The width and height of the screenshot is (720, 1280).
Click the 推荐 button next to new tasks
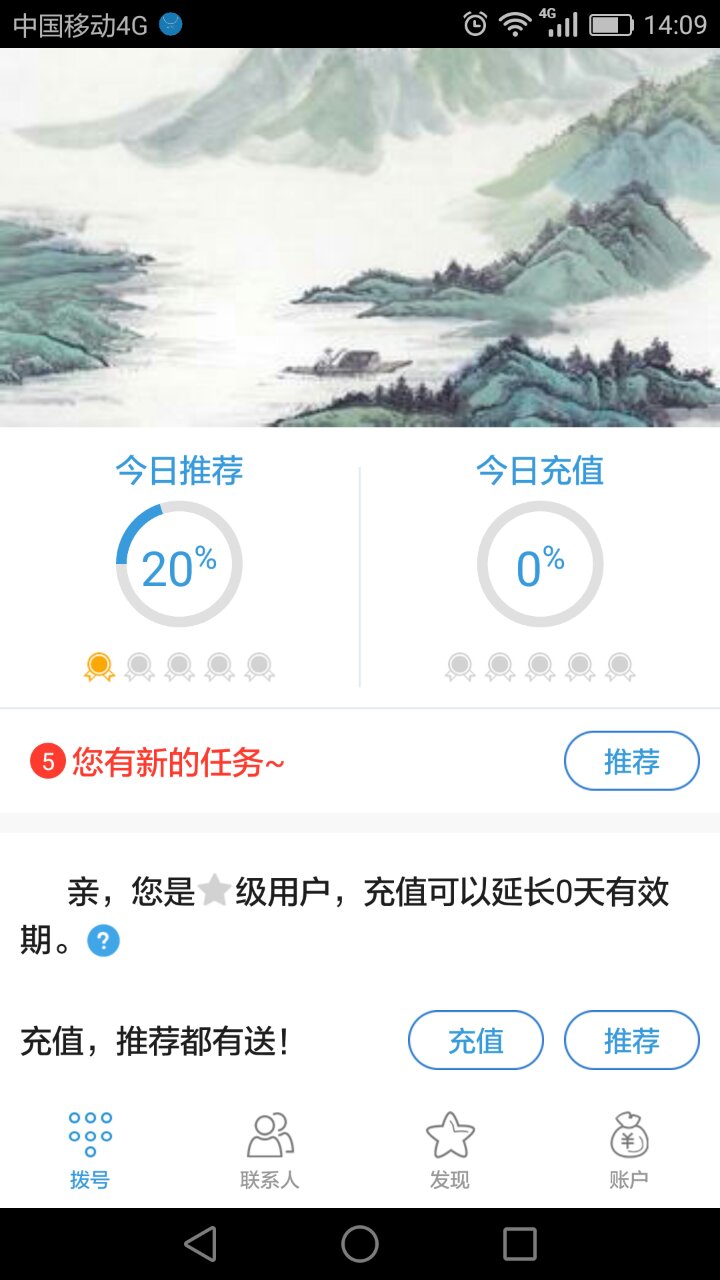coord(632,761)
